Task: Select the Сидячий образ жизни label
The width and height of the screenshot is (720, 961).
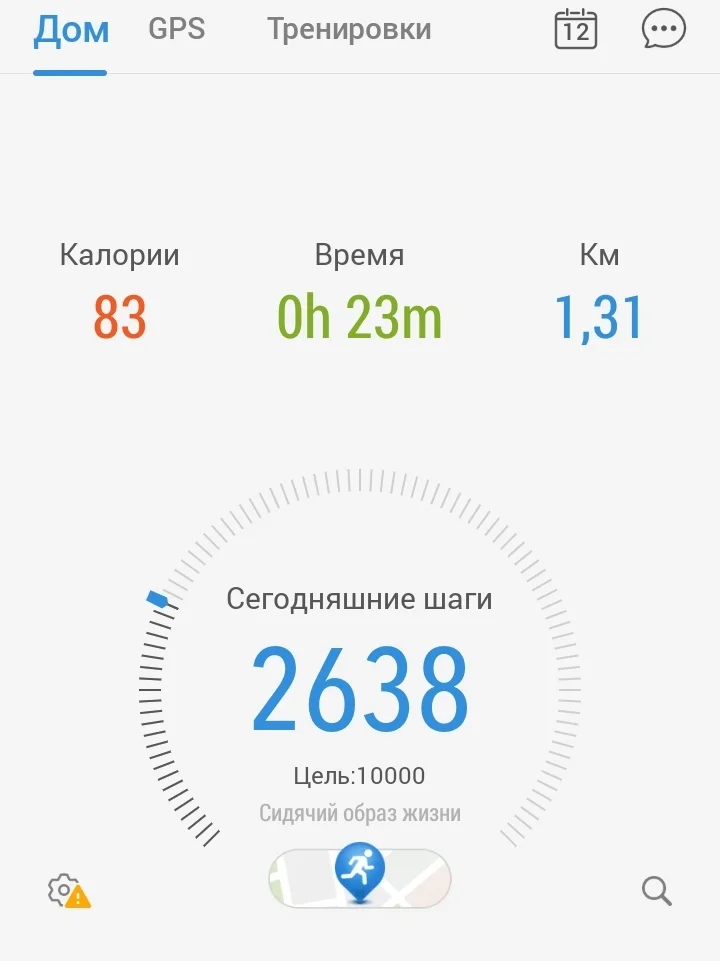Action: click(360, 812)
